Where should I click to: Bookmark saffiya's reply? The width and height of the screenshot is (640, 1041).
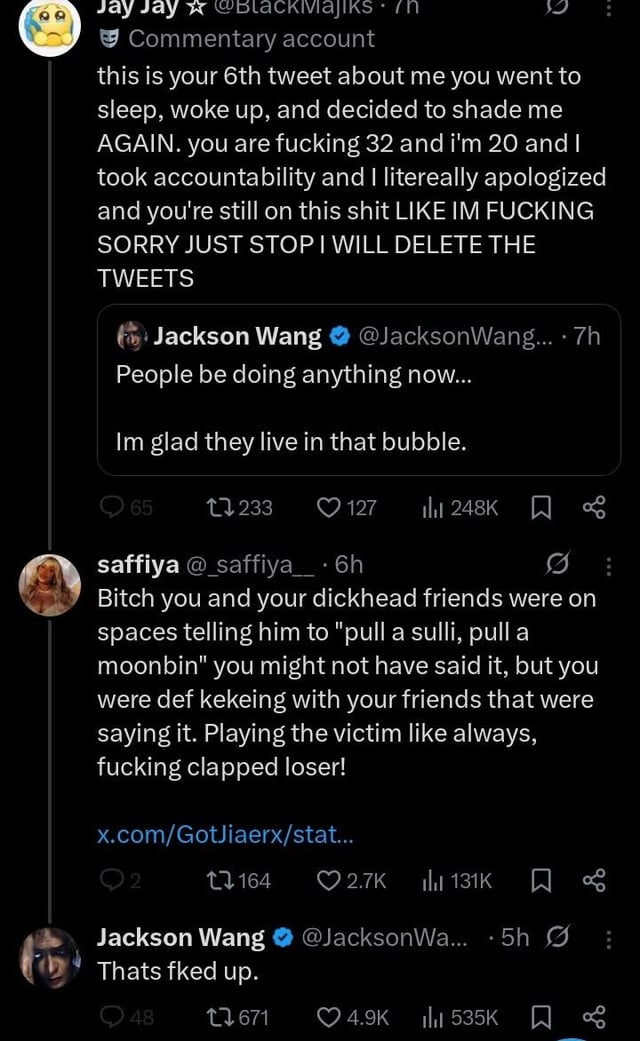(x=541, y=880)
